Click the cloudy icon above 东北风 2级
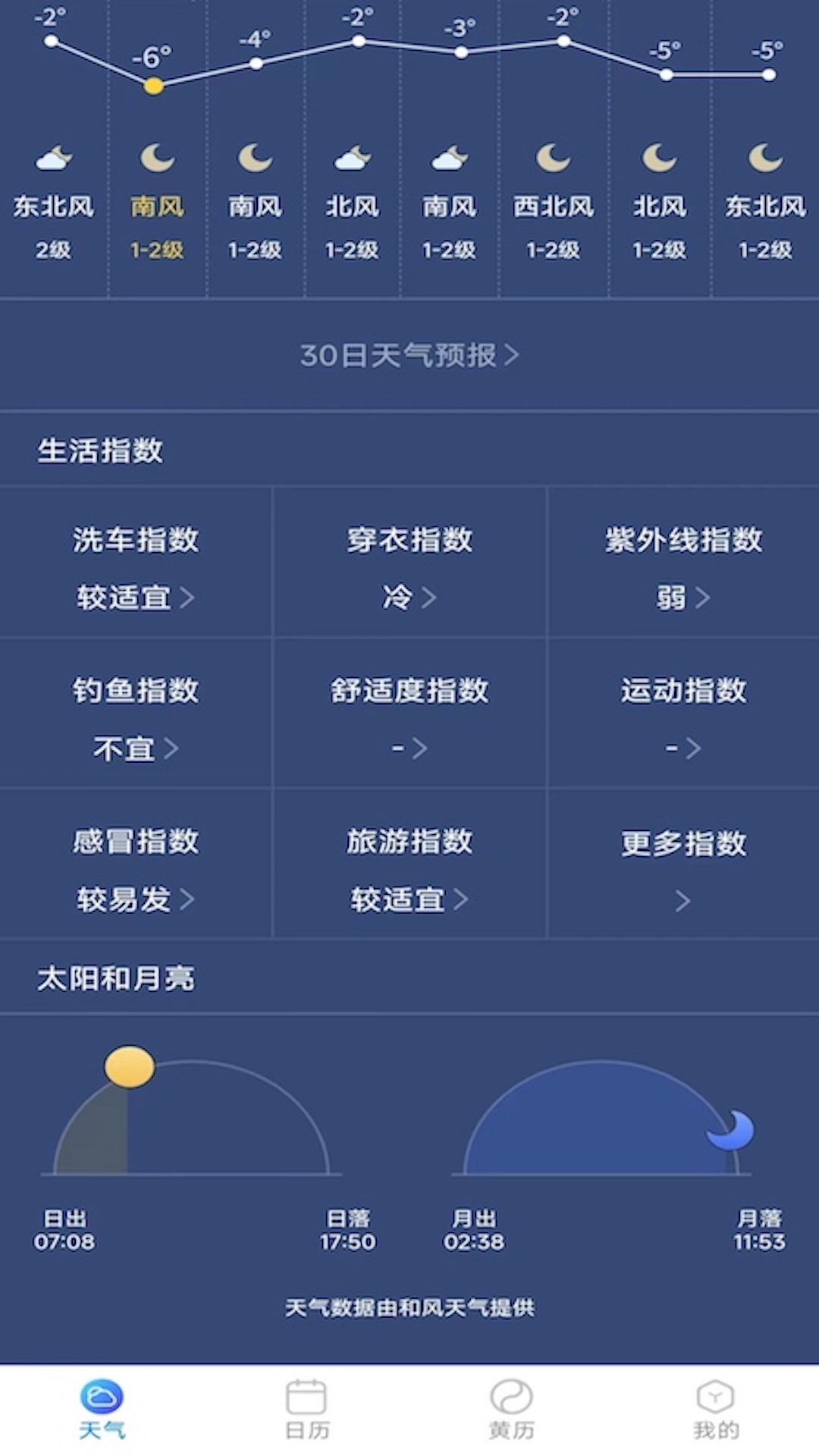This screenshot has width=819, height=1456. click(x=55, y=159)
